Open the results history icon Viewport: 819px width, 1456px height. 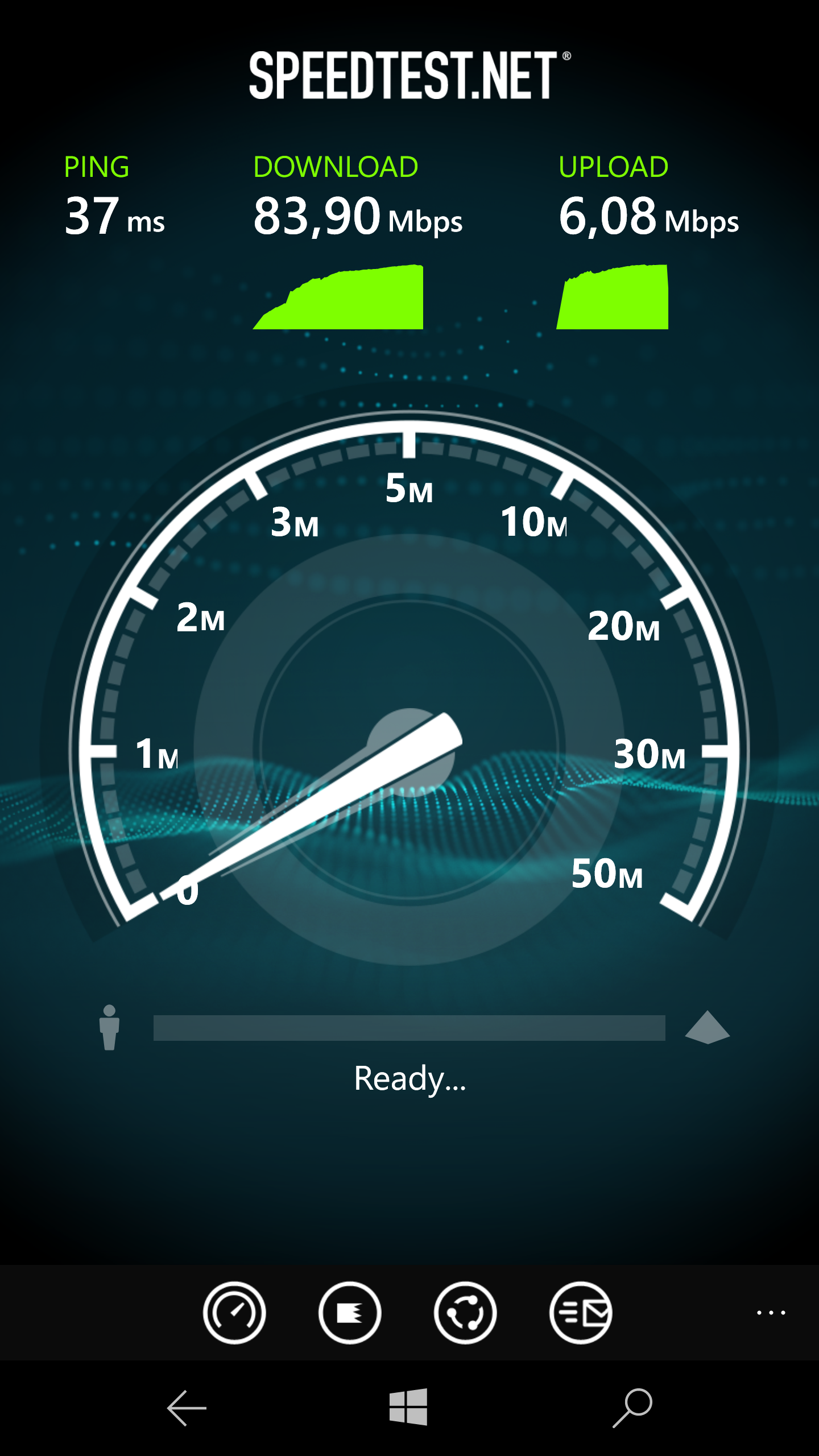(350, 1313)
